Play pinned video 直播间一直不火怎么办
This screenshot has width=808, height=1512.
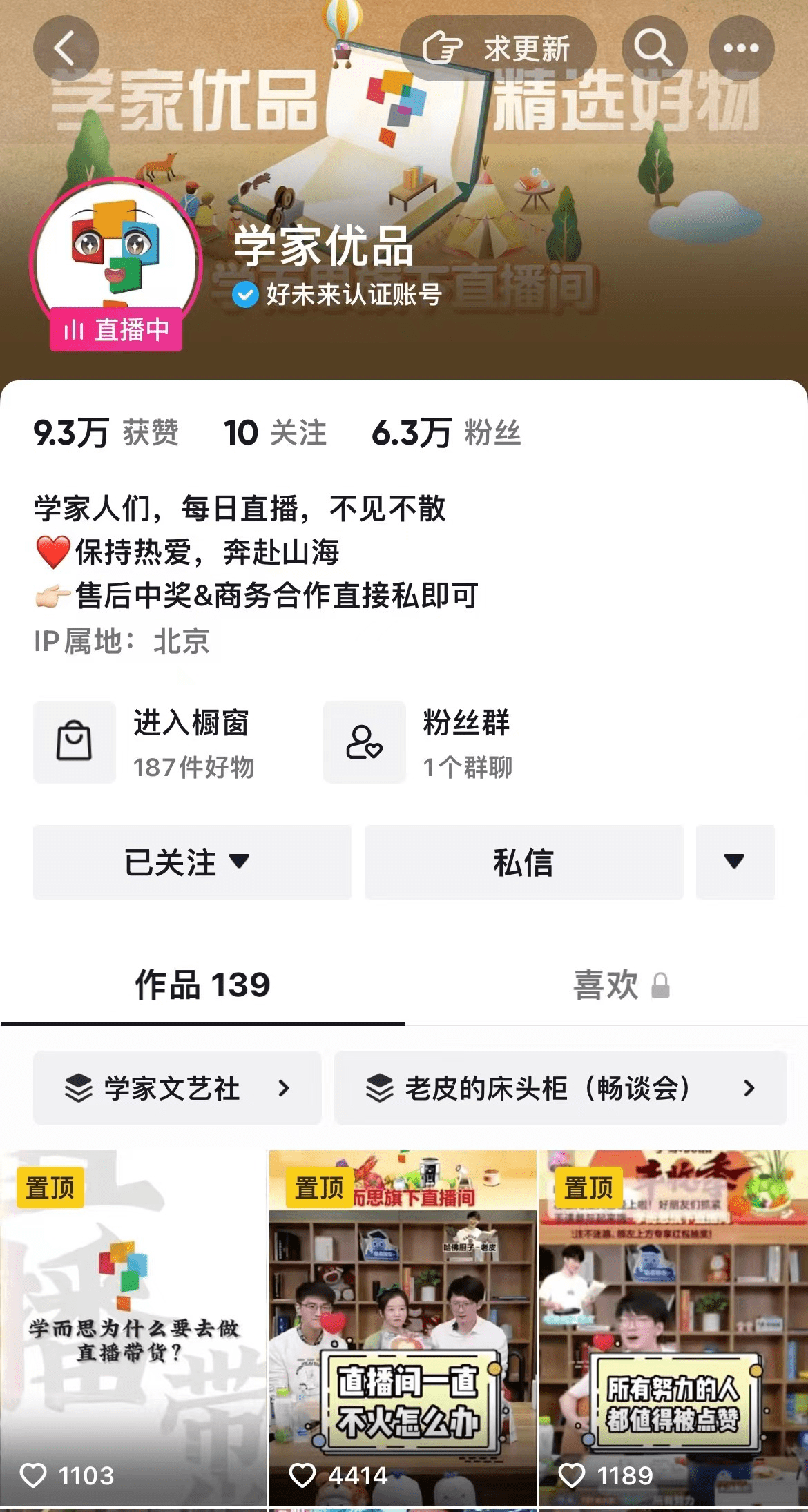pyautogui.click(x=403, y=1329)
